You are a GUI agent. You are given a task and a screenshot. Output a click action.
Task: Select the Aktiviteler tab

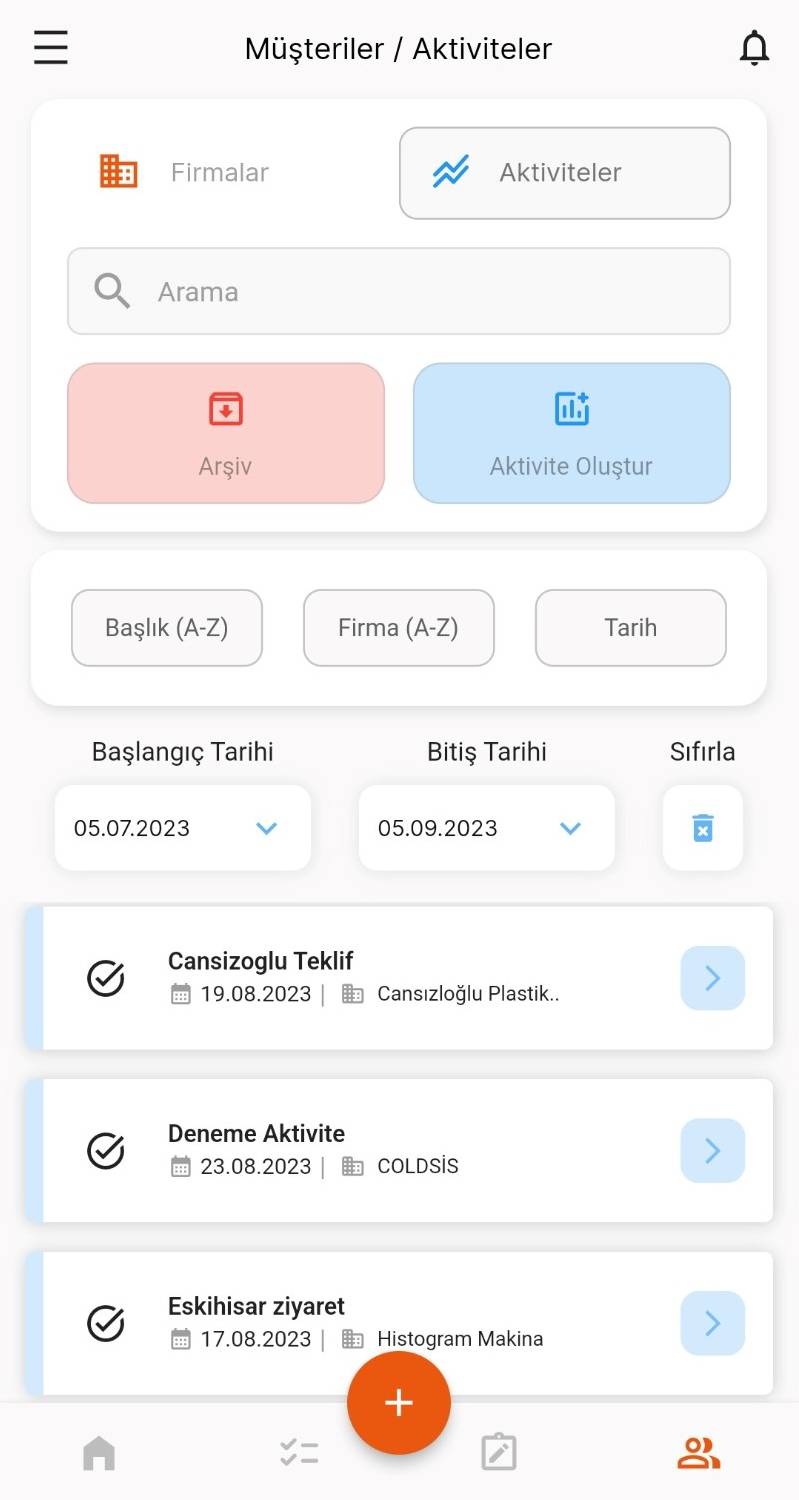pyautogui.click(x=564, y=172)
